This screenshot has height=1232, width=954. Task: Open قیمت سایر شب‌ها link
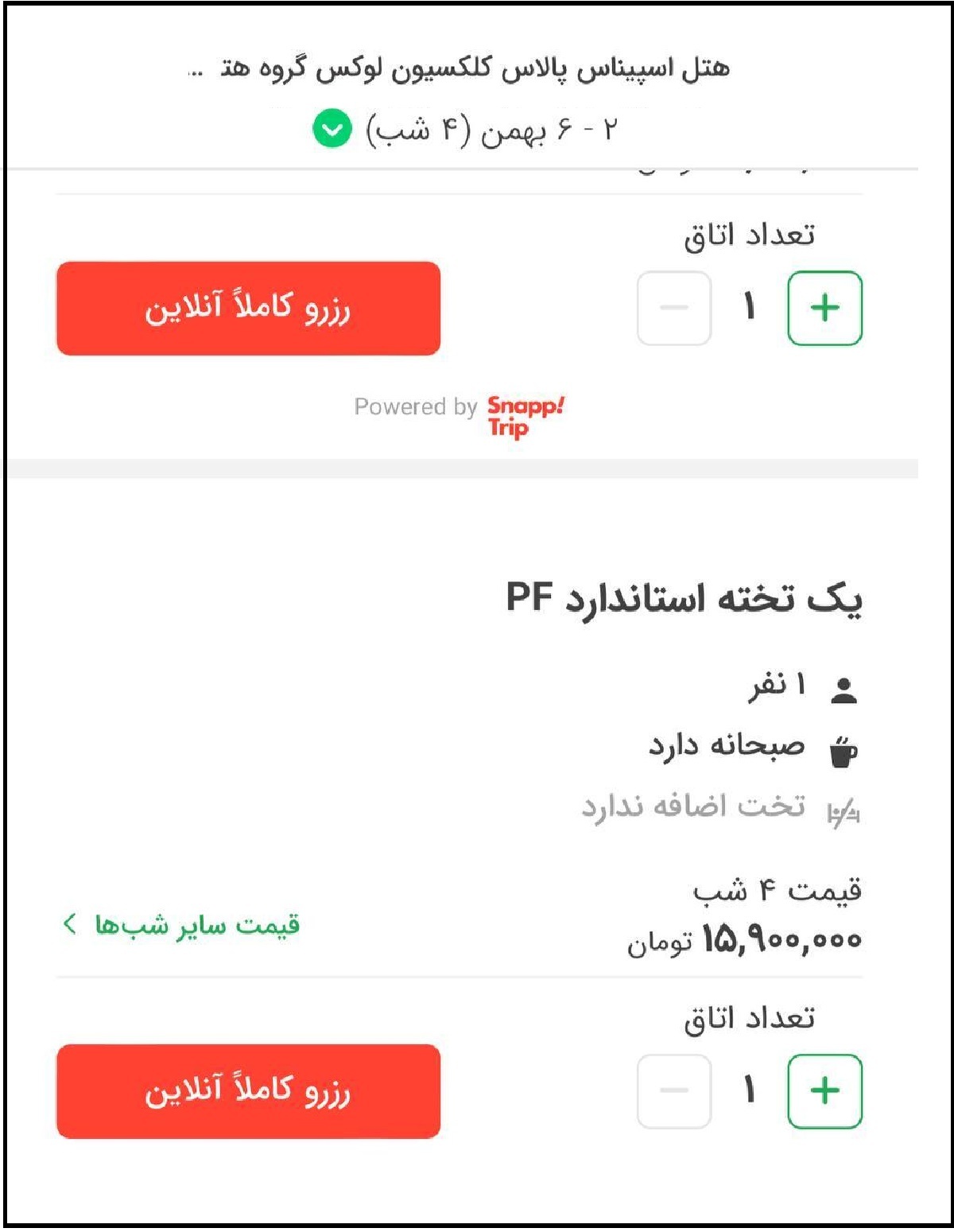183,925
